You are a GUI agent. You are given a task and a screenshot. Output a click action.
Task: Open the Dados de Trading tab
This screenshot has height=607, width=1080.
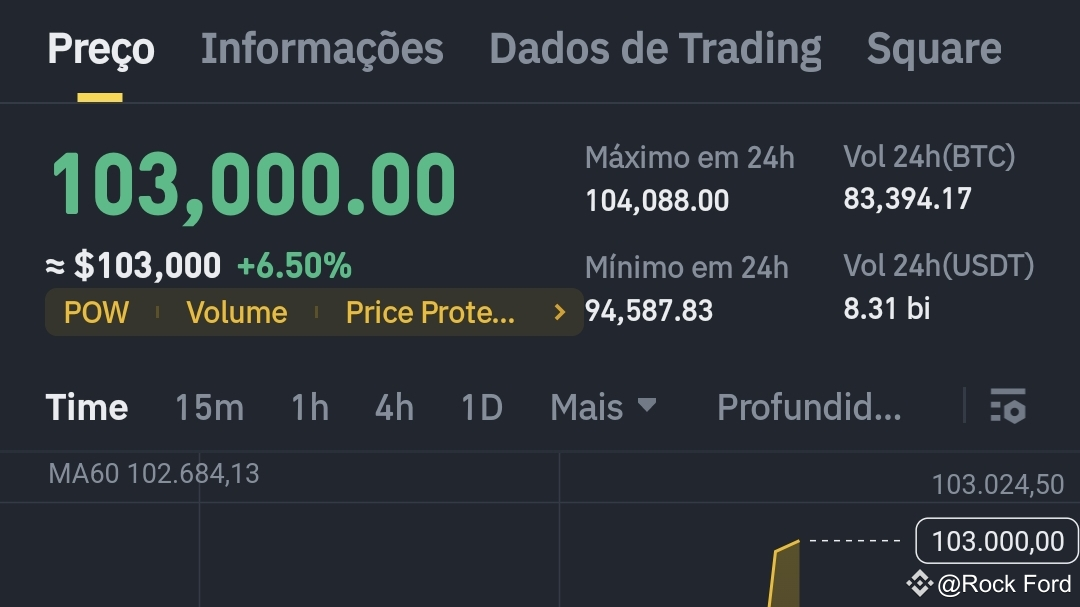(655, 49)
